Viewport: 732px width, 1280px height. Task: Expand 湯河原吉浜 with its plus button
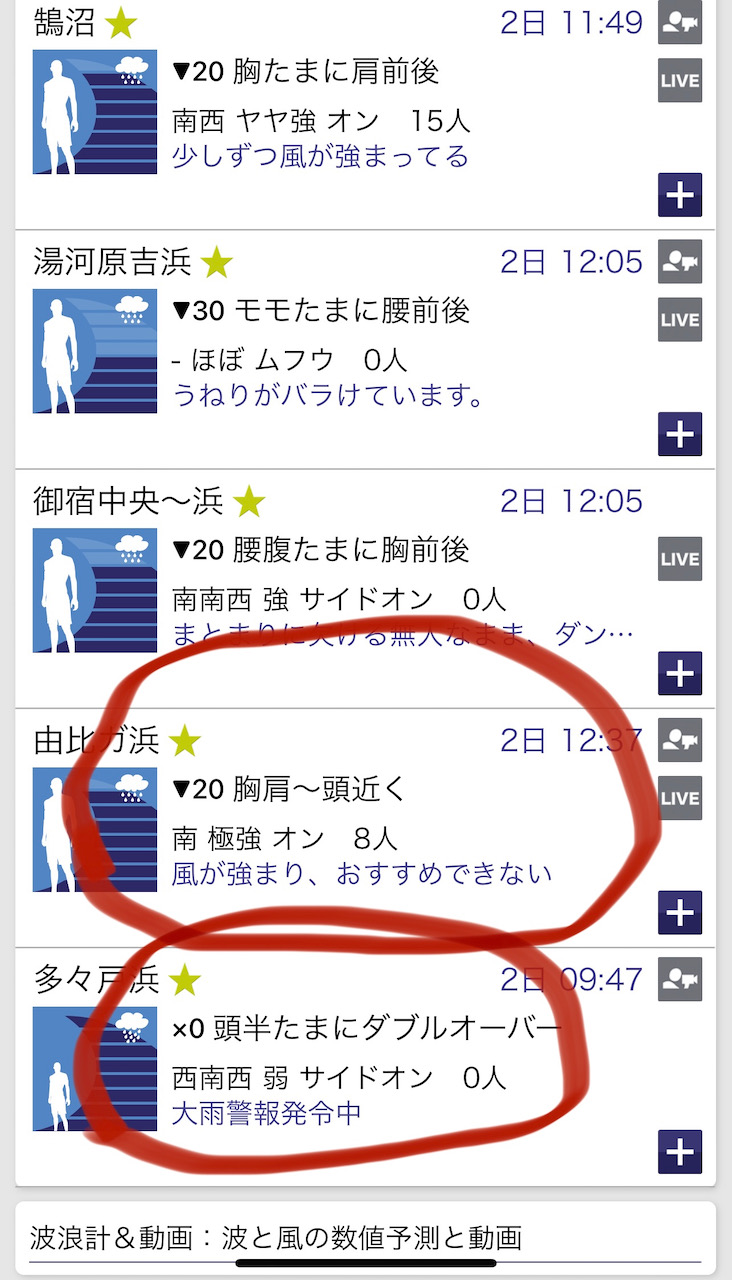(x=680, y=434)
